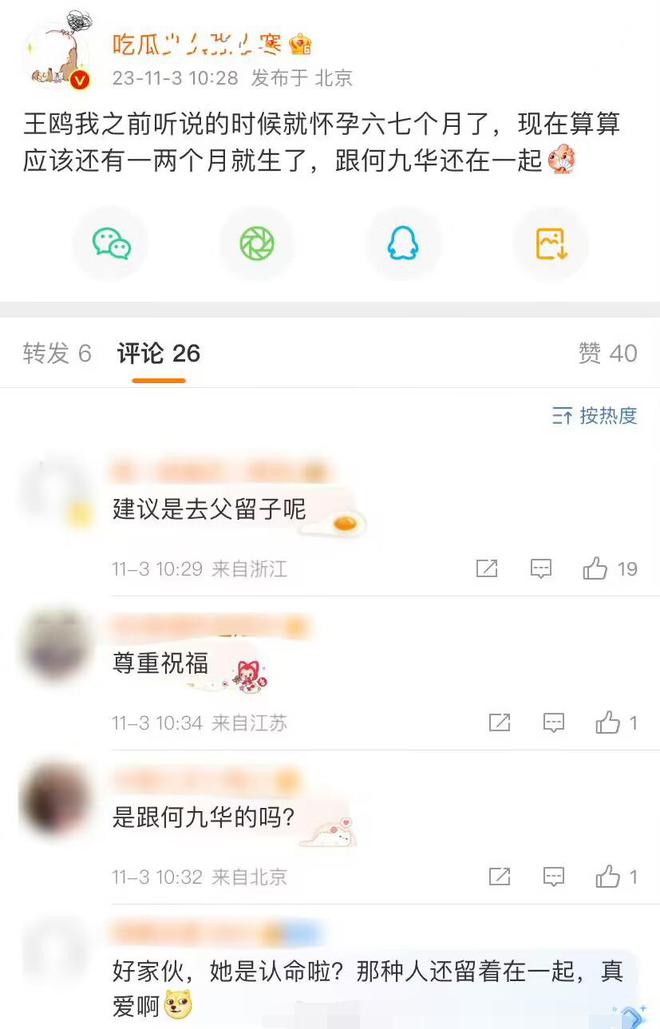Image resolution: width=660 pixels, height=1029 pixels.
Task: Select the 评论 26 tab
Action: [158, 353]
